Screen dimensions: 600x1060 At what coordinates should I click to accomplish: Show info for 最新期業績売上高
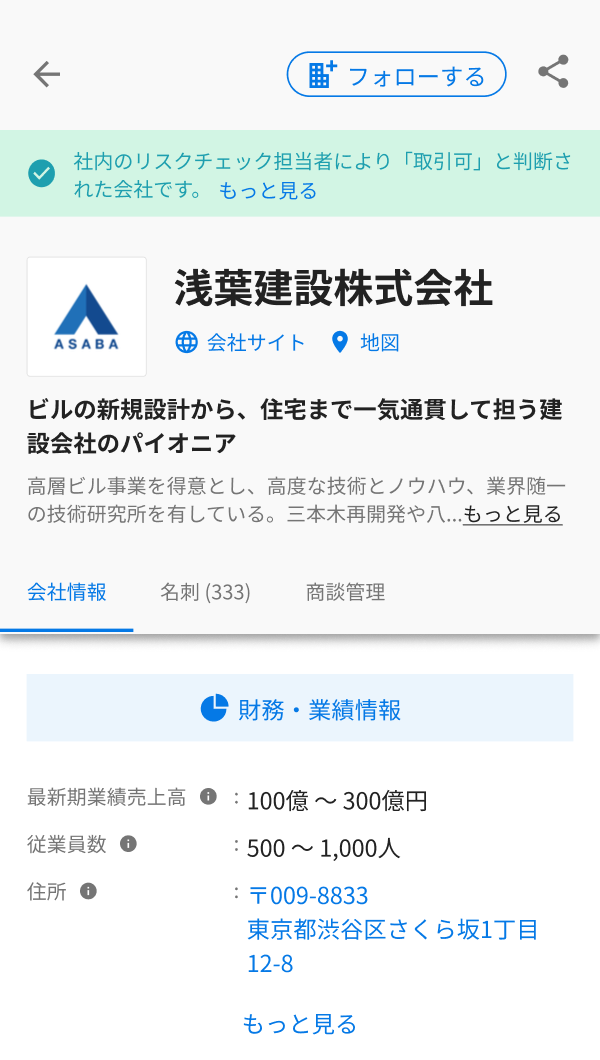click(208, 796)
